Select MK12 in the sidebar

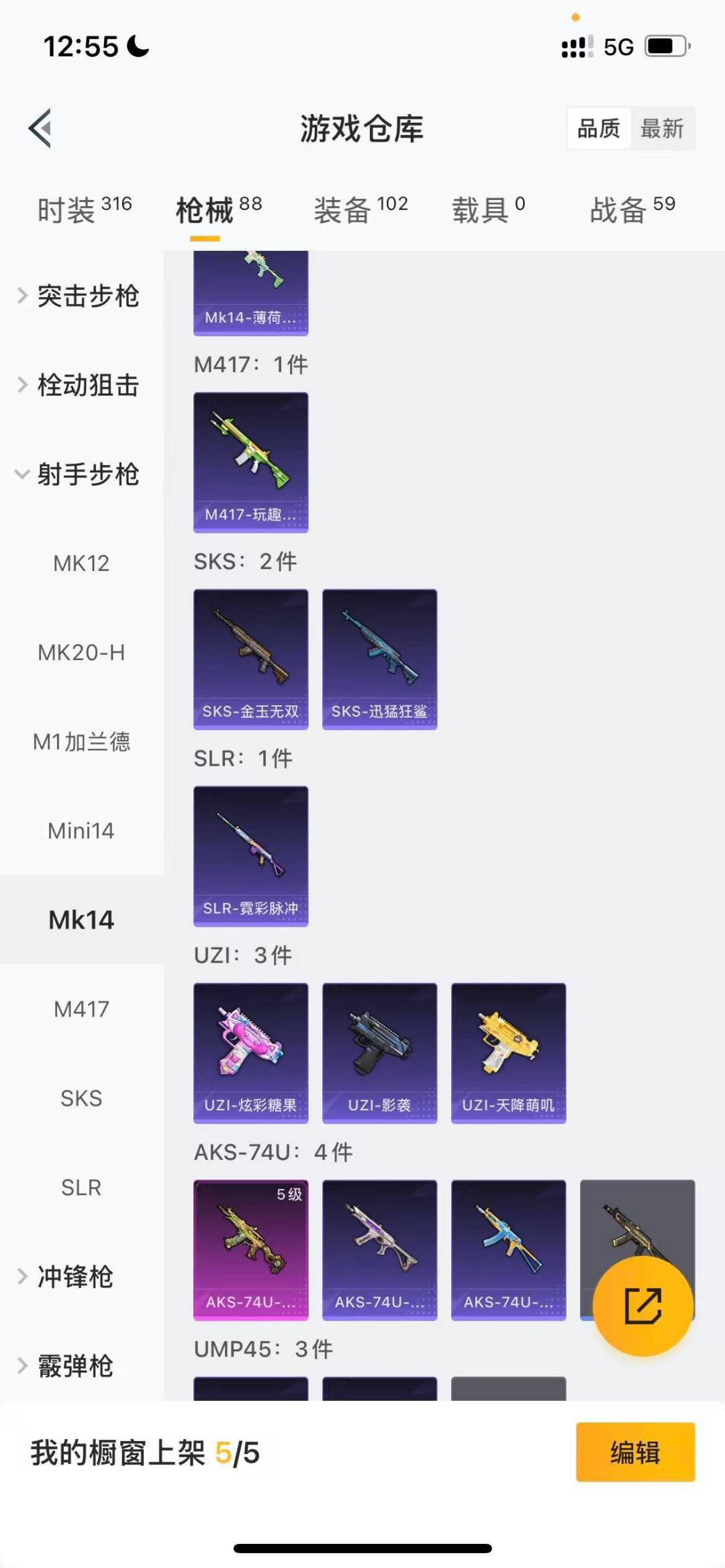coord(81,563)
